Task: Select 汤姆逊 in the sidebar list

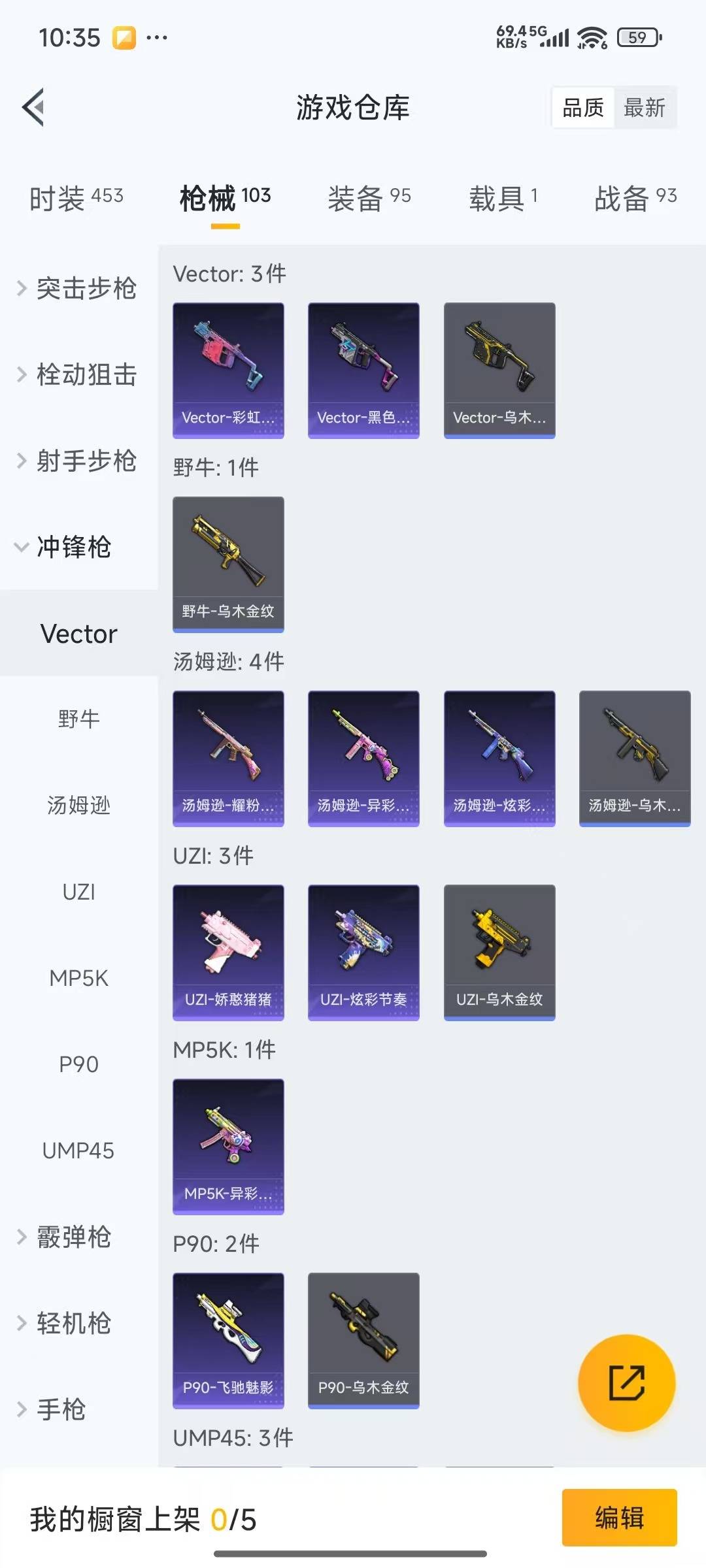Action: 78,805
